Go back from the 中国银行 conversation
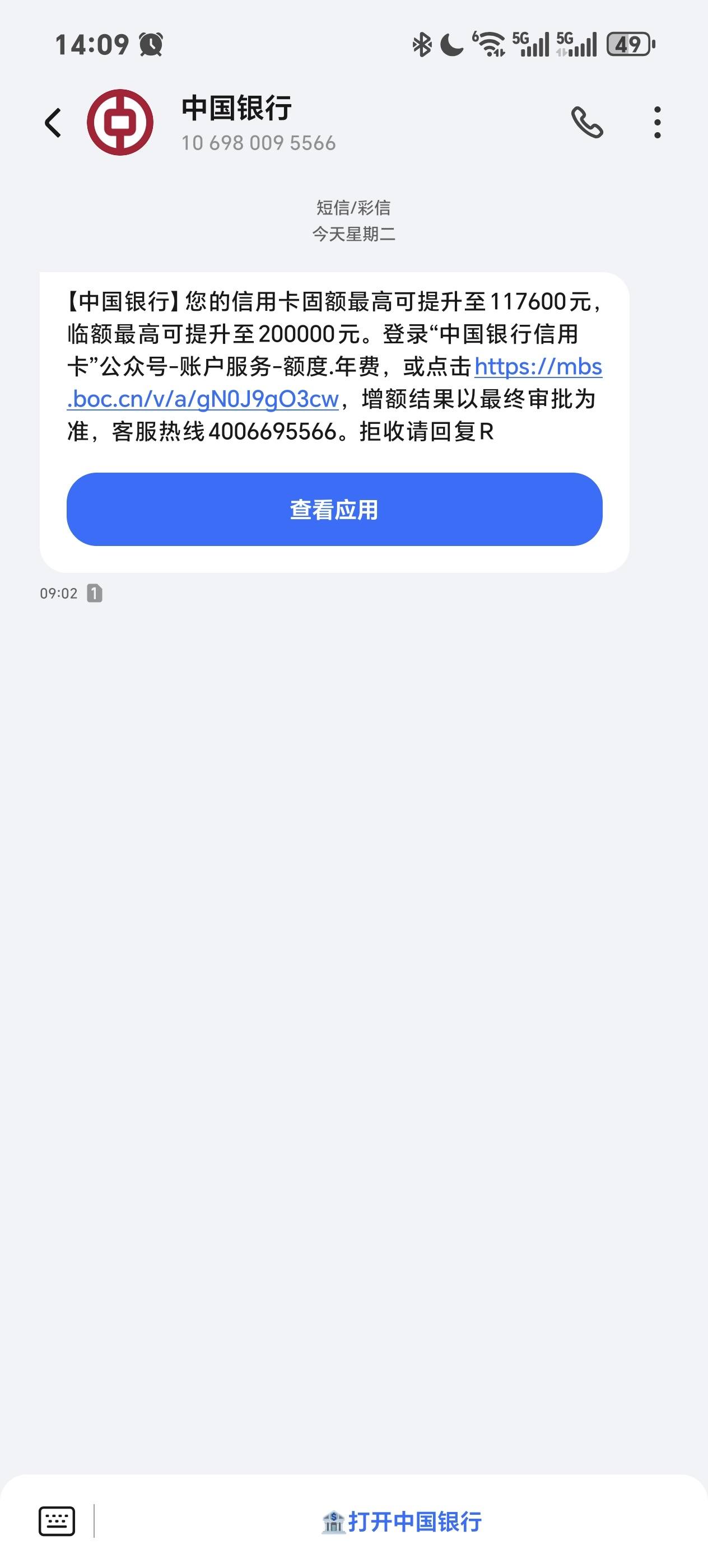The image size is (708, 1568). (x=53, y=122)
